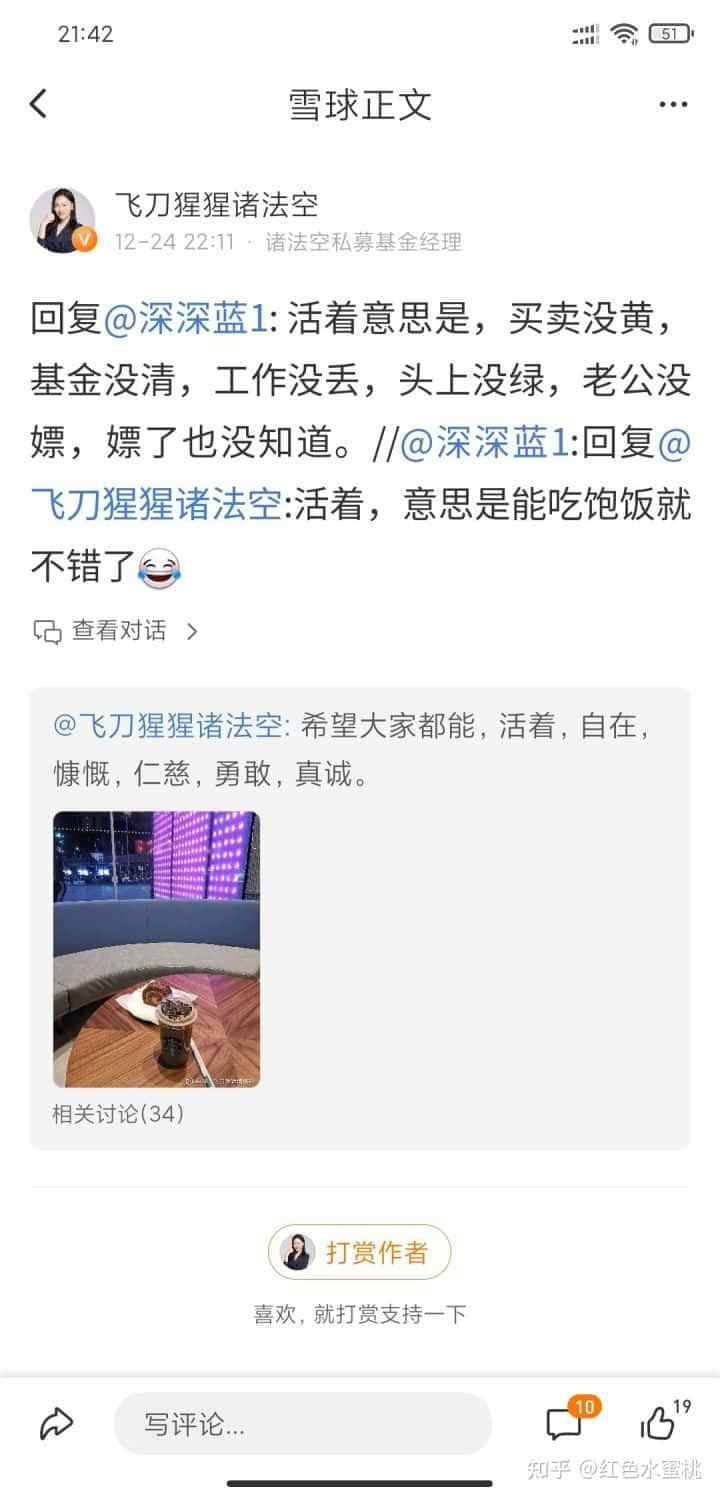Tap the 写评论 comment box
The height and width of the screenshot is (1499, 720).
[x=302, y=1424]
